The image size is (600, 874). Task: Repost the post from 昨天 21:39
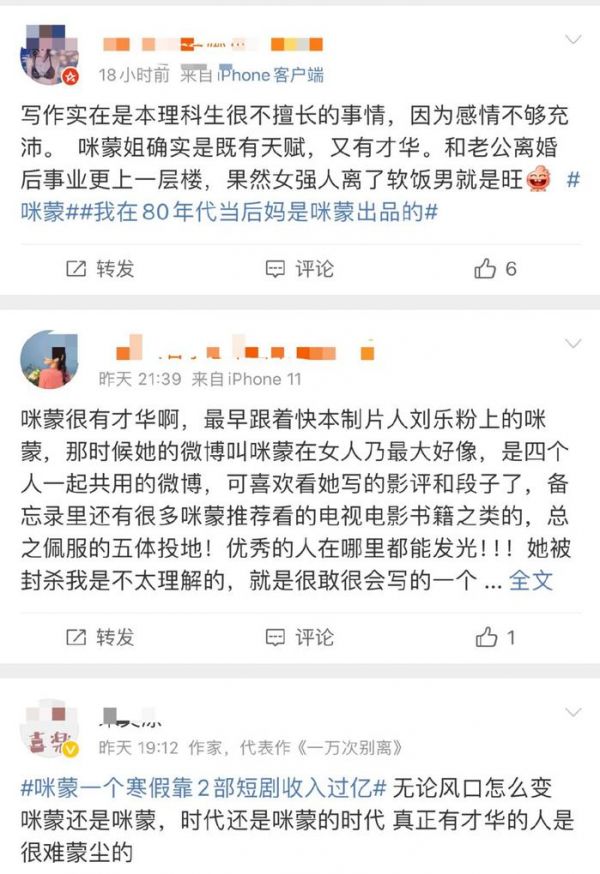[99, 636]
